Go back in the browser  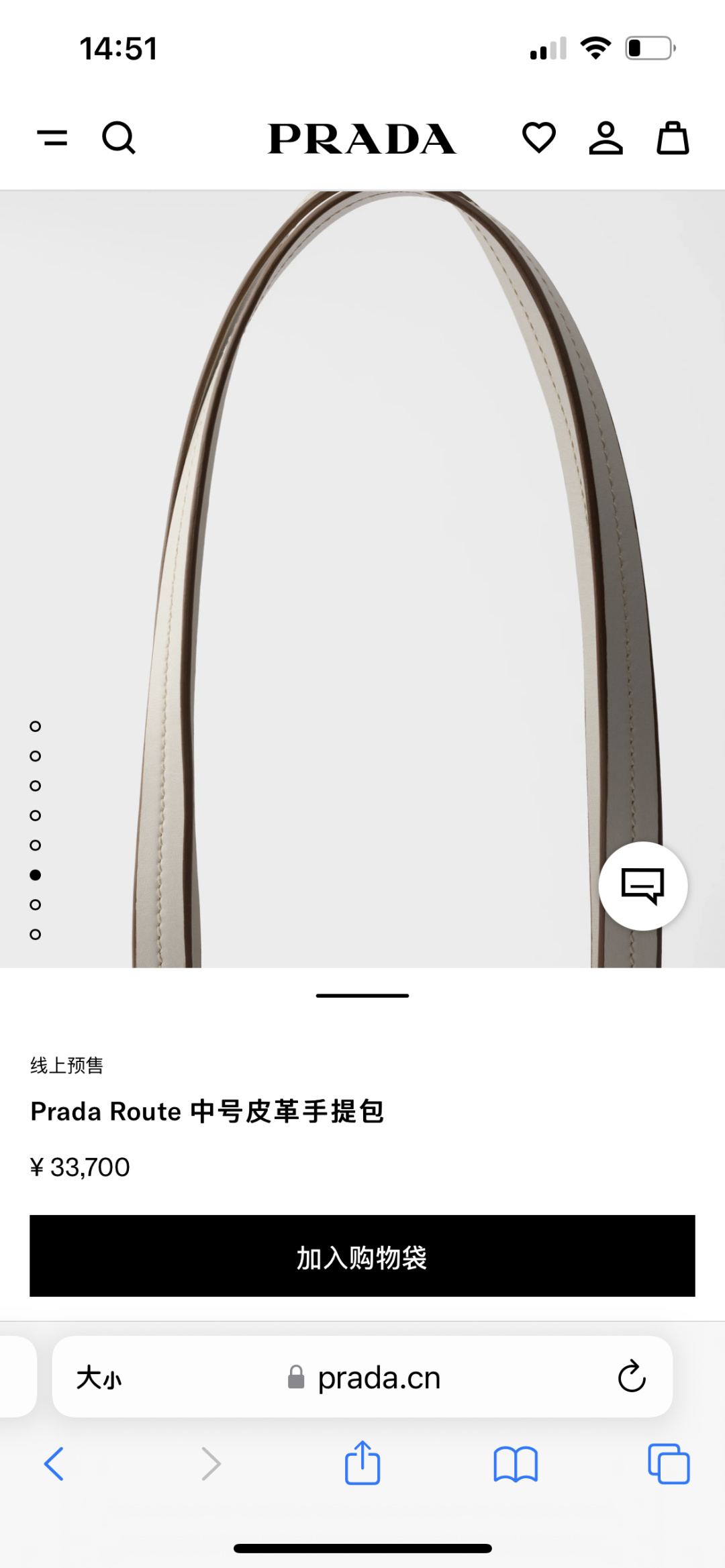coord(54,1463)
